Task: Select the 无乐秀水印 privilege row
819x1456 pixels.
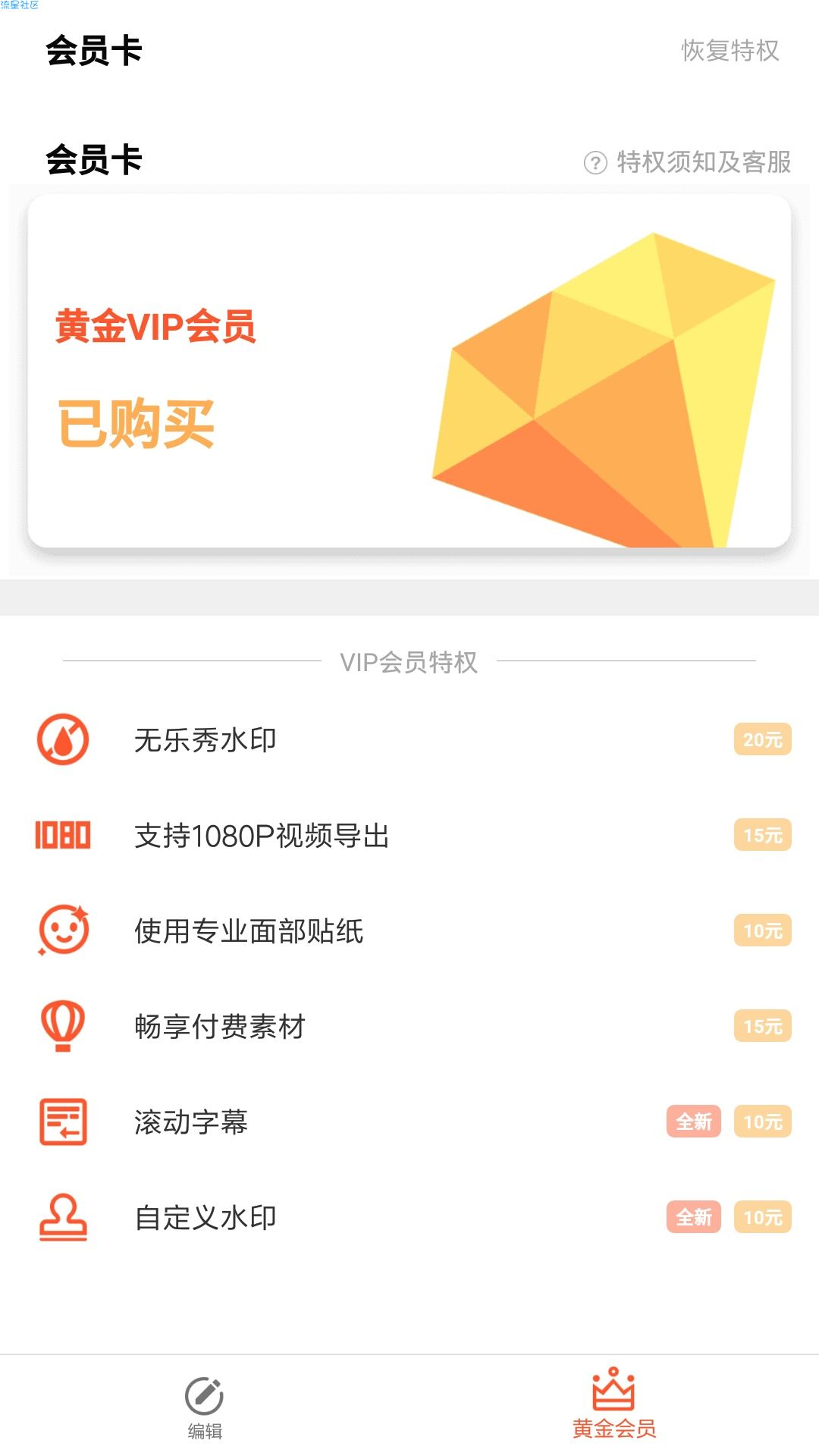Action: pyautogui.click(x=409, y=739)
